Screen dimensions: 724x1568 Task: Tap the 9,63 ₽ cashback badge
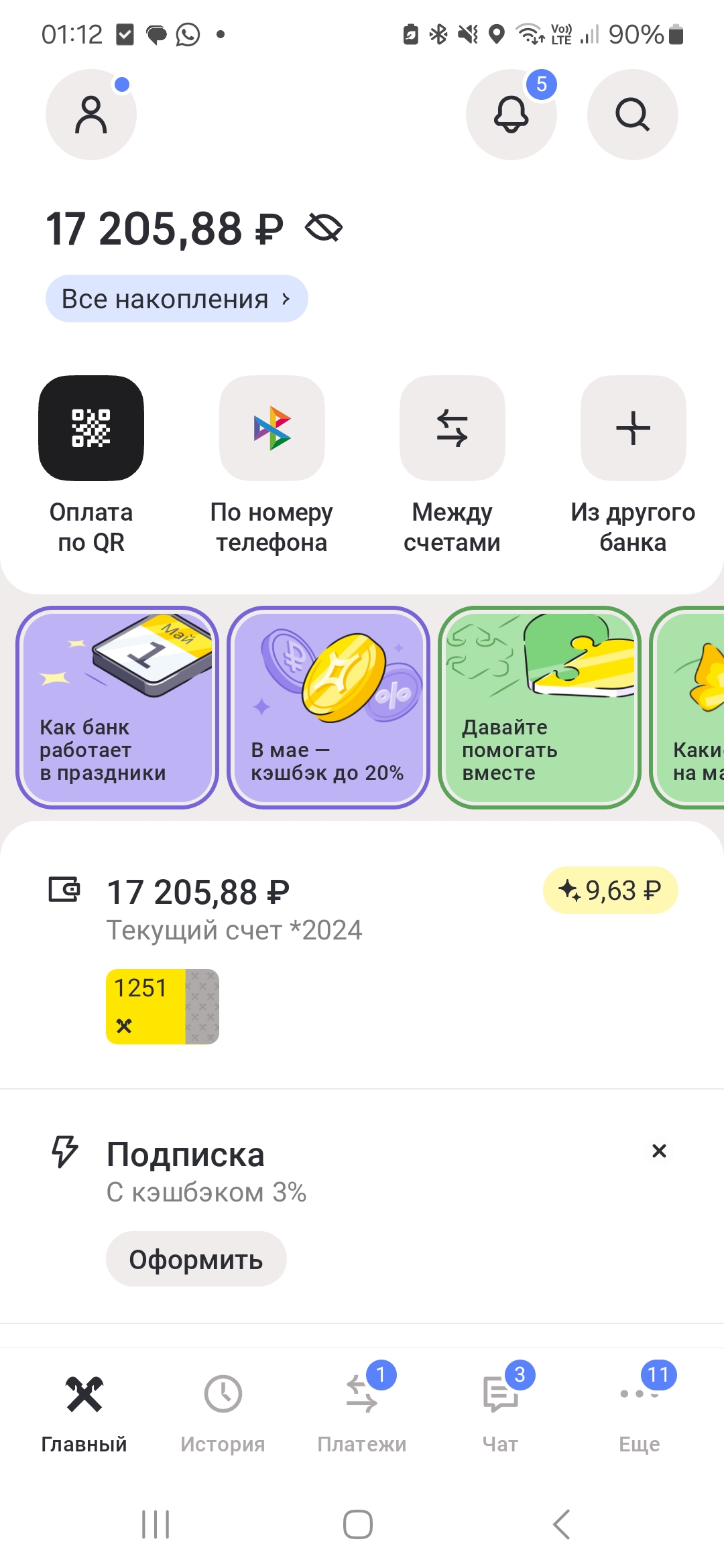611,891
